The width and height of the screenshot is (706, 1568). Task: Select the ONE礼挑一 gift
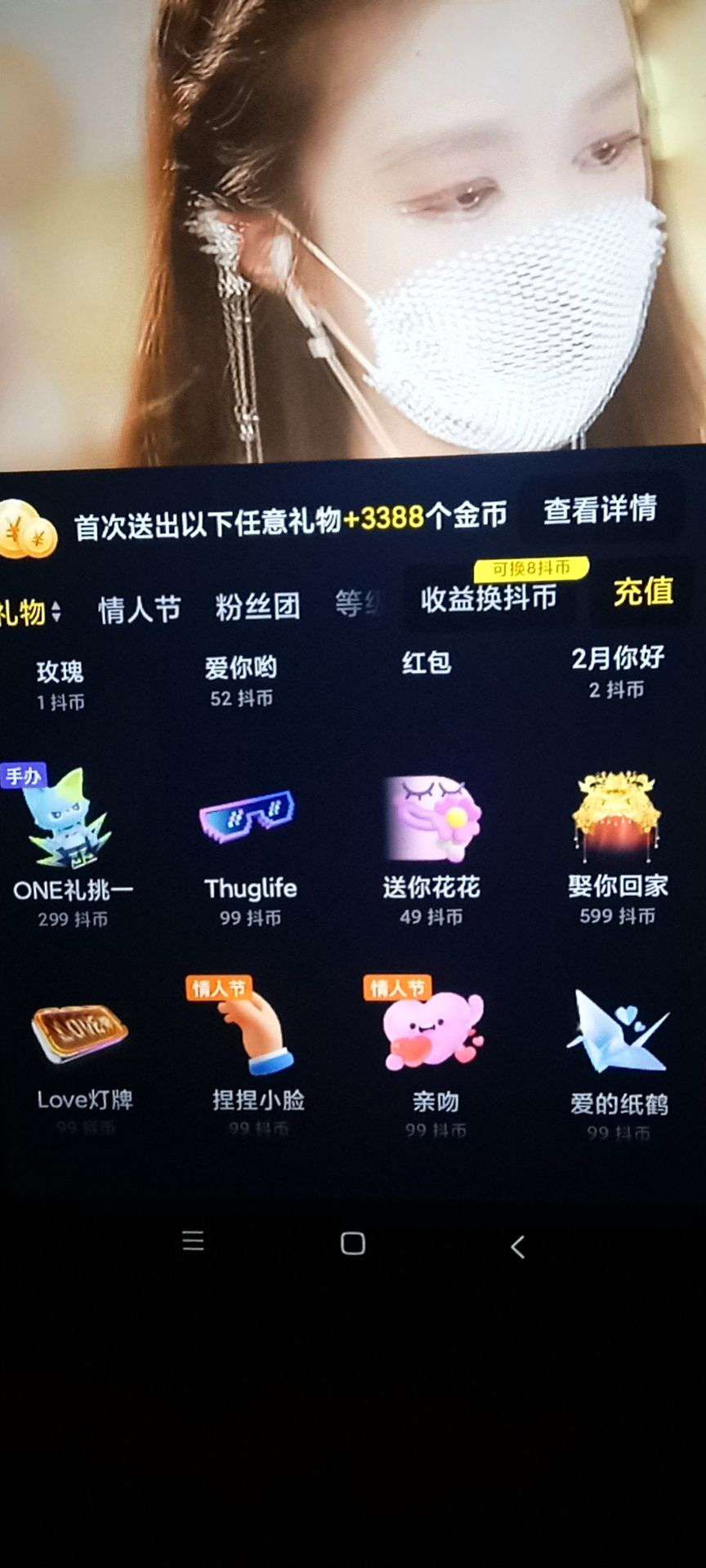click(x=72, y=845)
